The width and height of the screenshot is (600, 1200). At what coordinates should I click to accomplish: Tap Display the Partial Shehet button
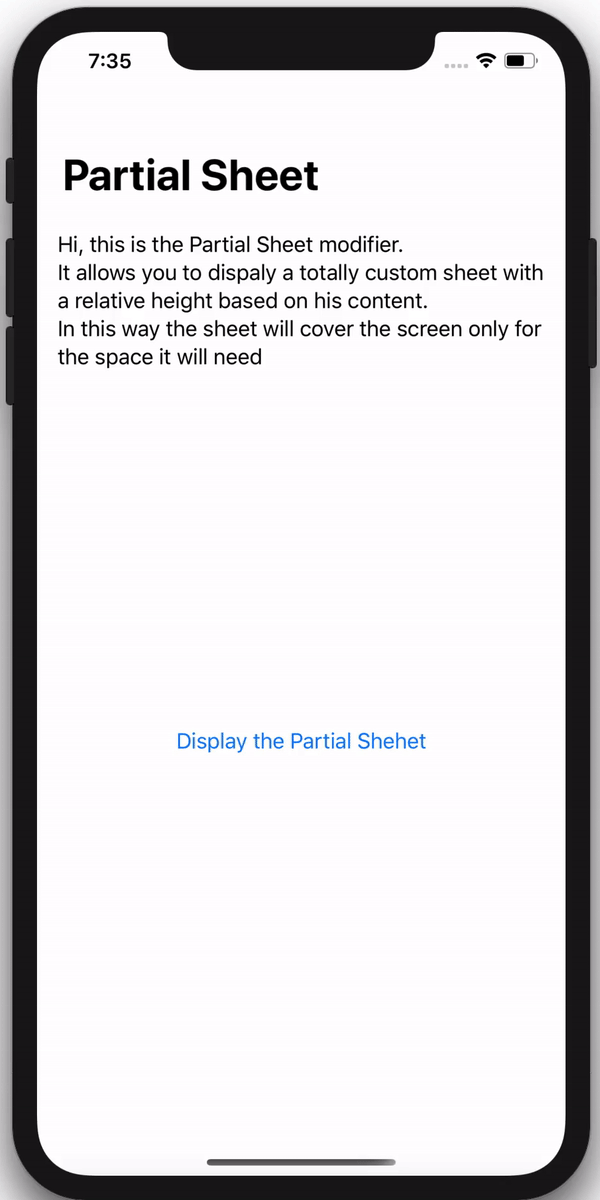click(301, 741)
